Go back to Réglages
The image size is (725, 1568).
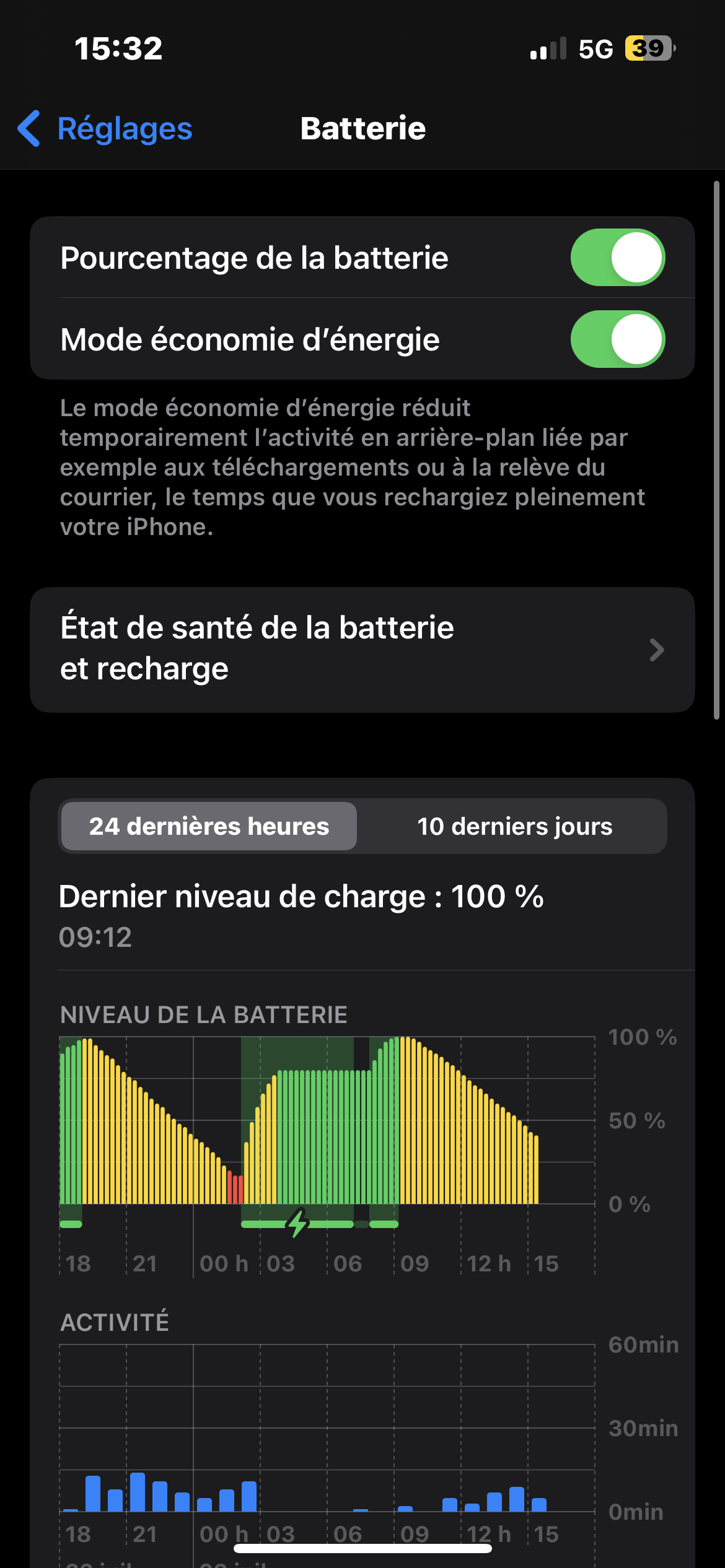(105, 129)
